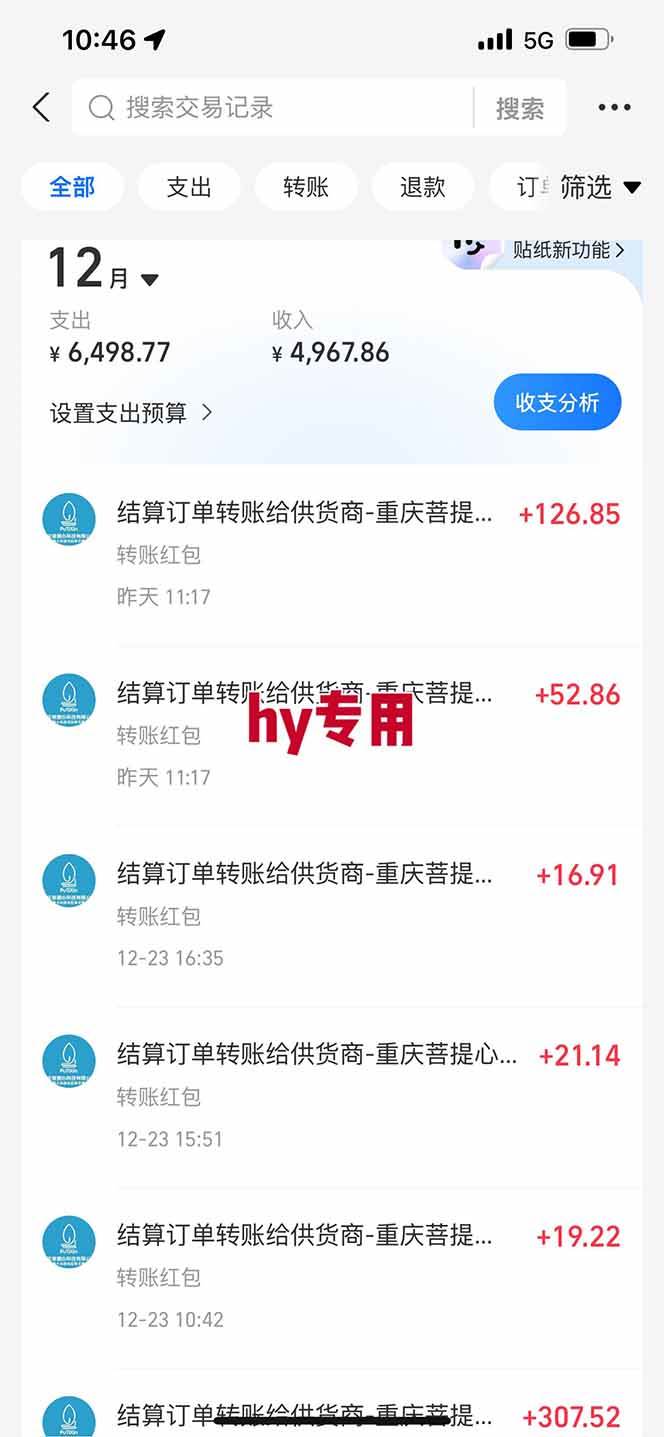
Task: View the +21.14 transaction details
Action: (330, 1096)
